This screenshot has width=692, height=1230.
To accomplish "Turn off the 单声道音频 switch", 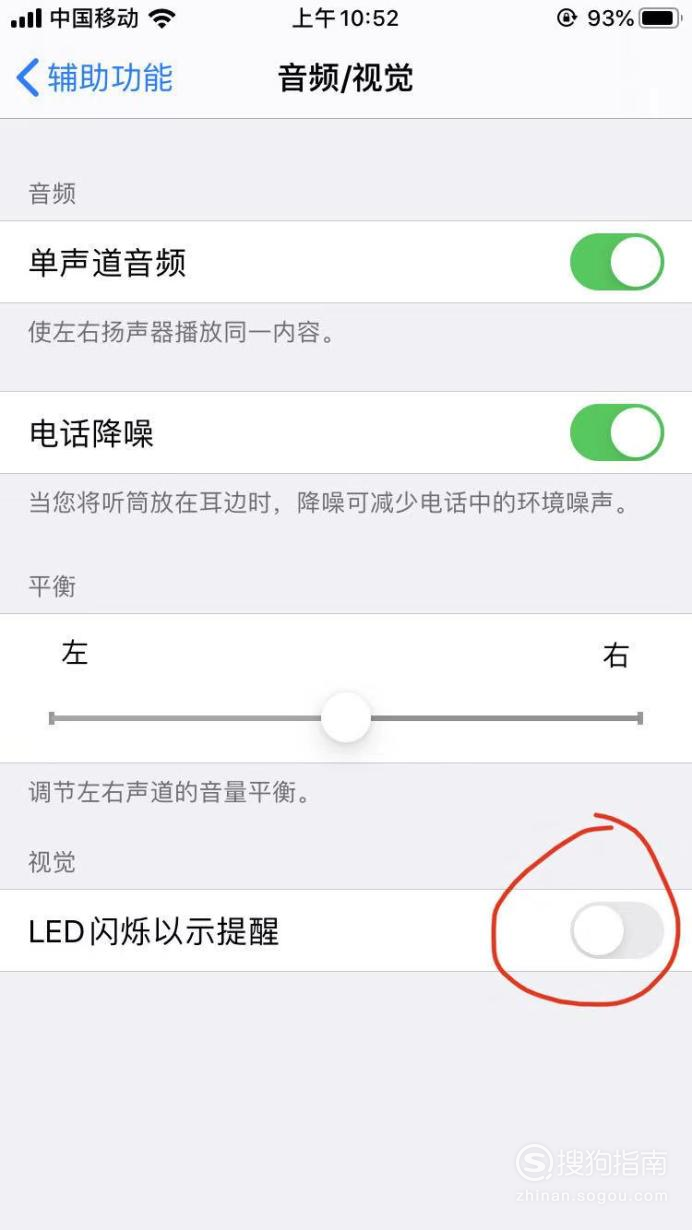I will [617, 262].
